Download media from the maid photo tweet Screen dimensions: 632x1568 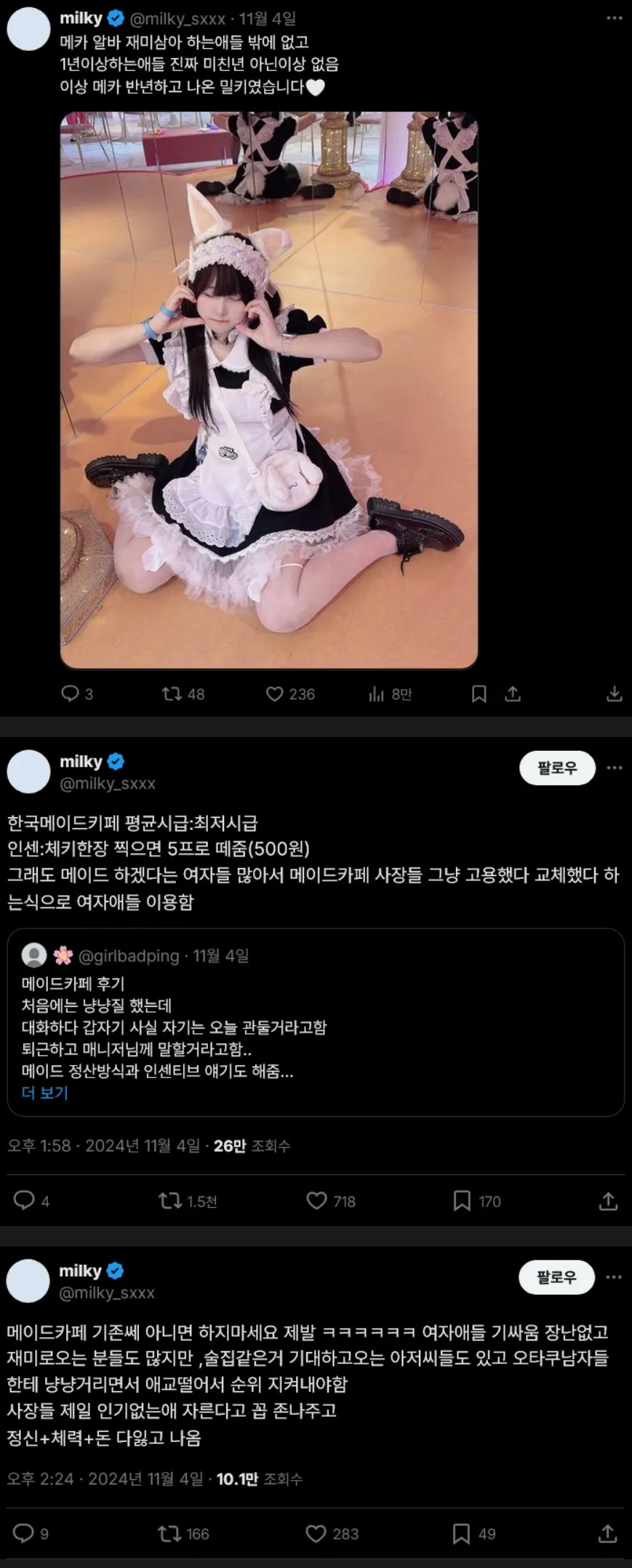coord(614,693)
